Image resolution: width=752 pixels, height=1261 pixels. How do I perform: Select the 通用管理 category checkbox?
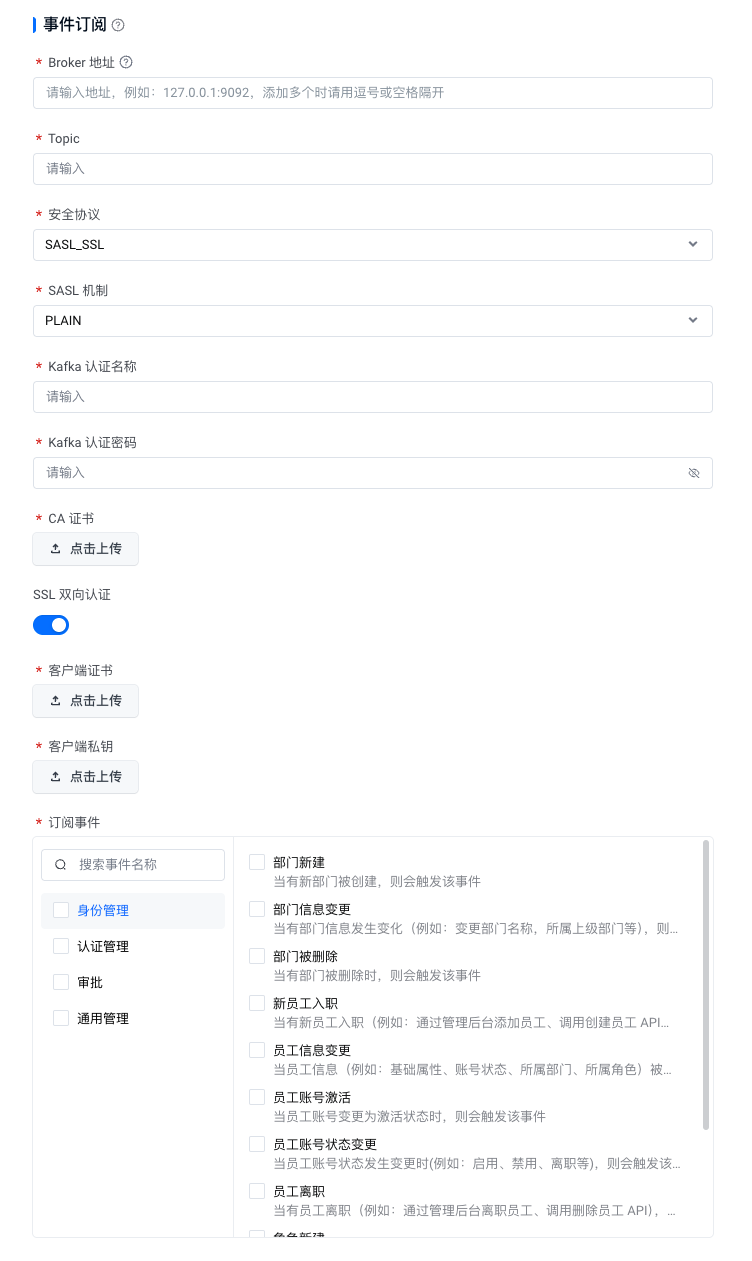[61, 1018]
